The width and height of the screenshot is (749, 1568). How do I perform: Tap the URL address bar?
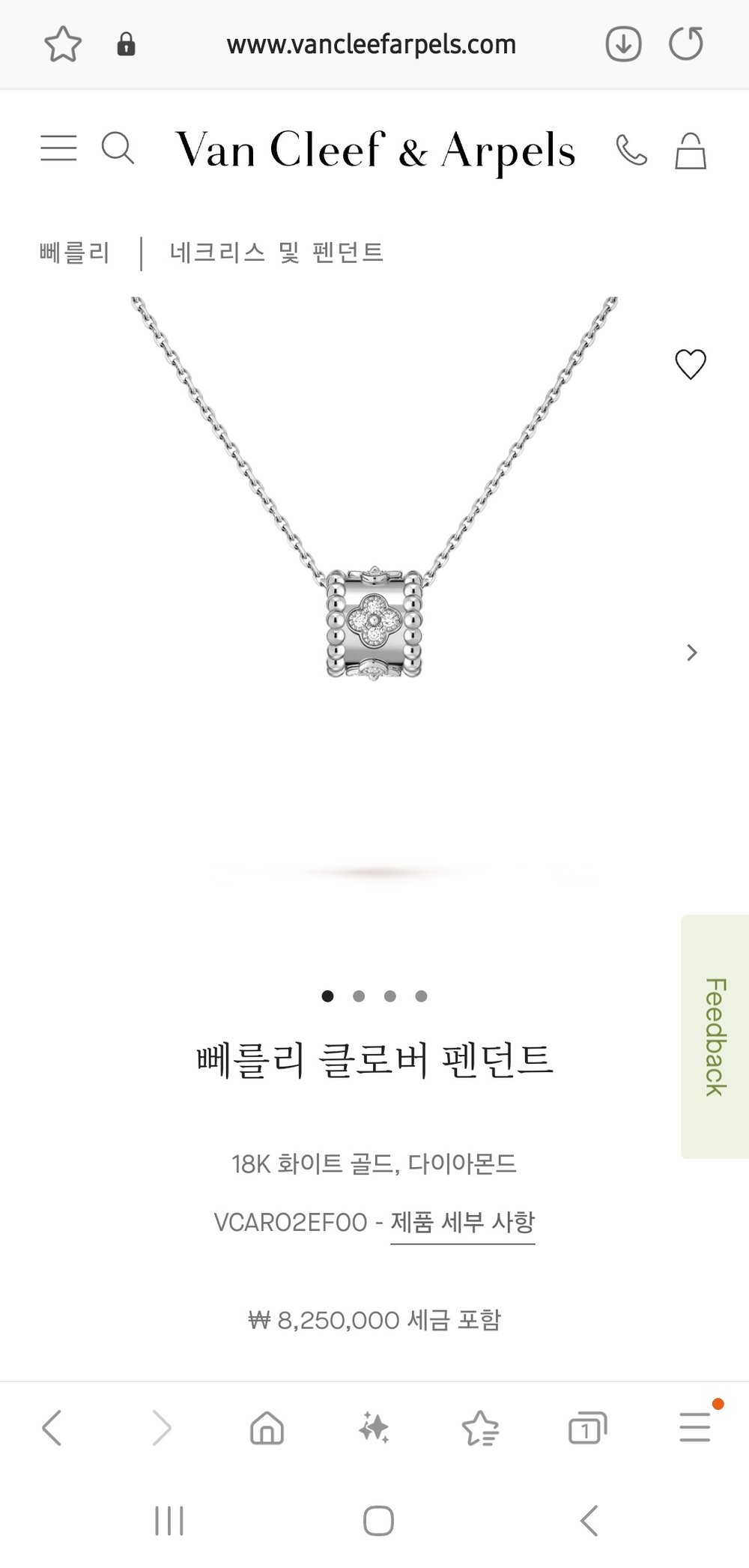pyautogui.click(x=371, y=44)
